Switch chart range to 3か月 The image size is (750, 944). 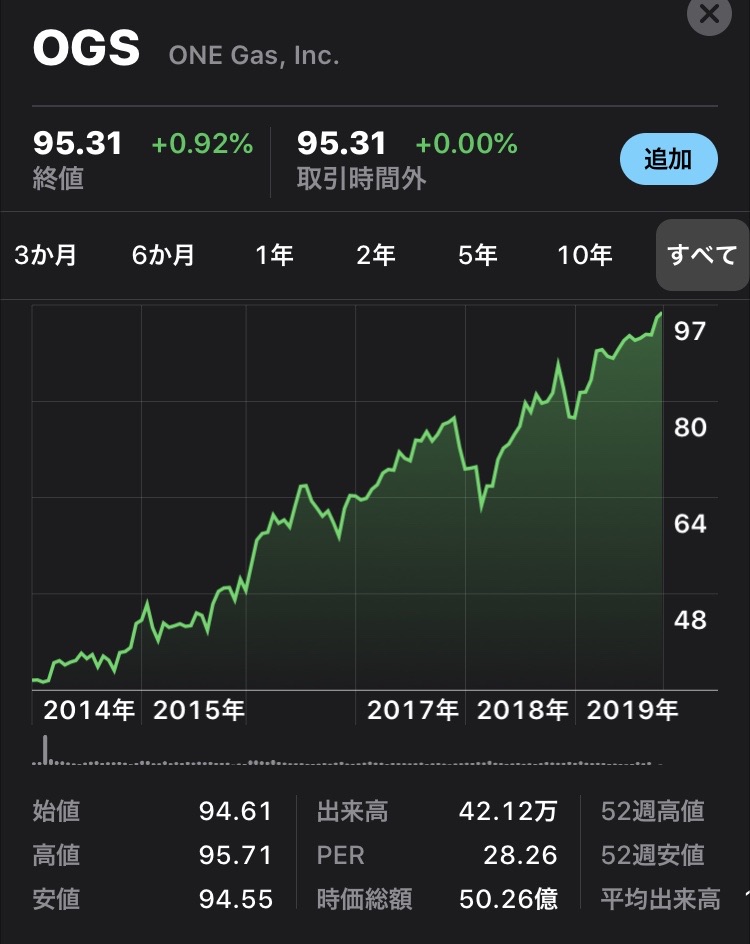[x=46, y=255]
